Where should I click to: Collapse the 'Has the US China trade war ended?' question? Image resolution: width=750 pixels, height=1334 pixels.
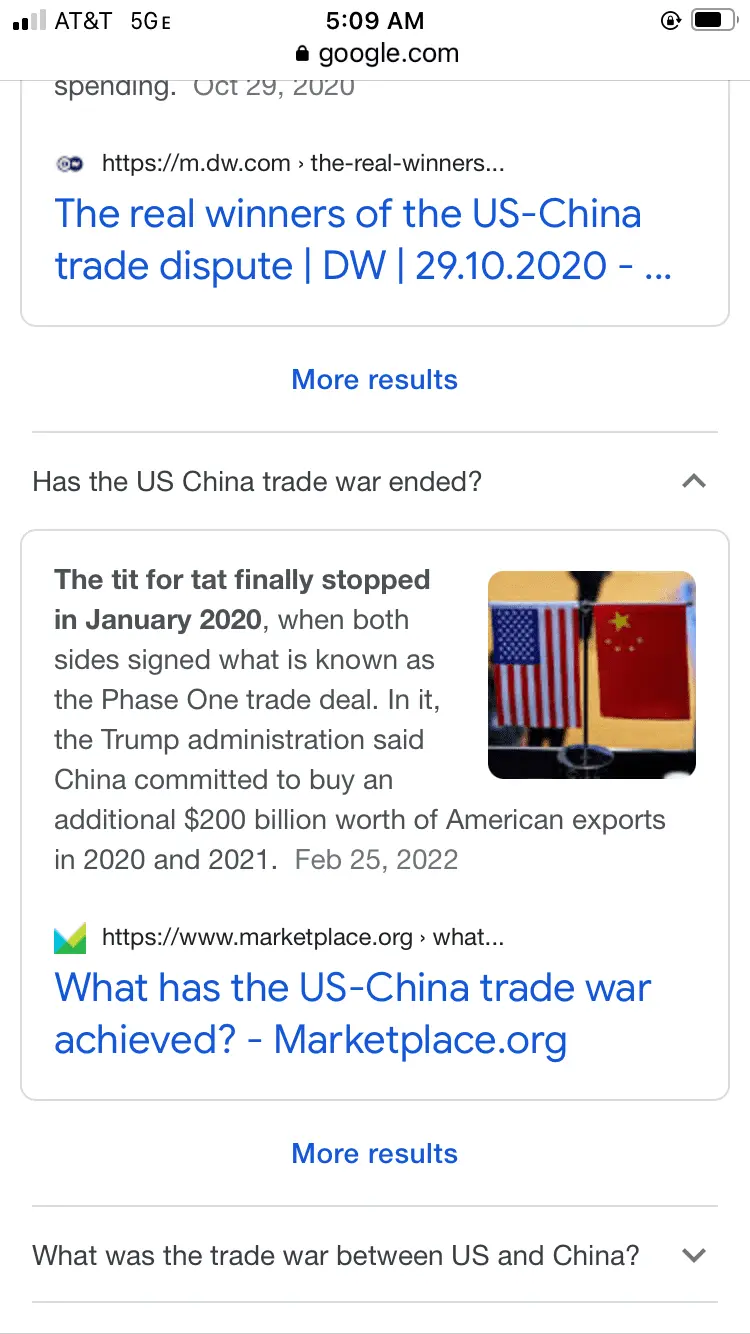click(x=693, y=482)
